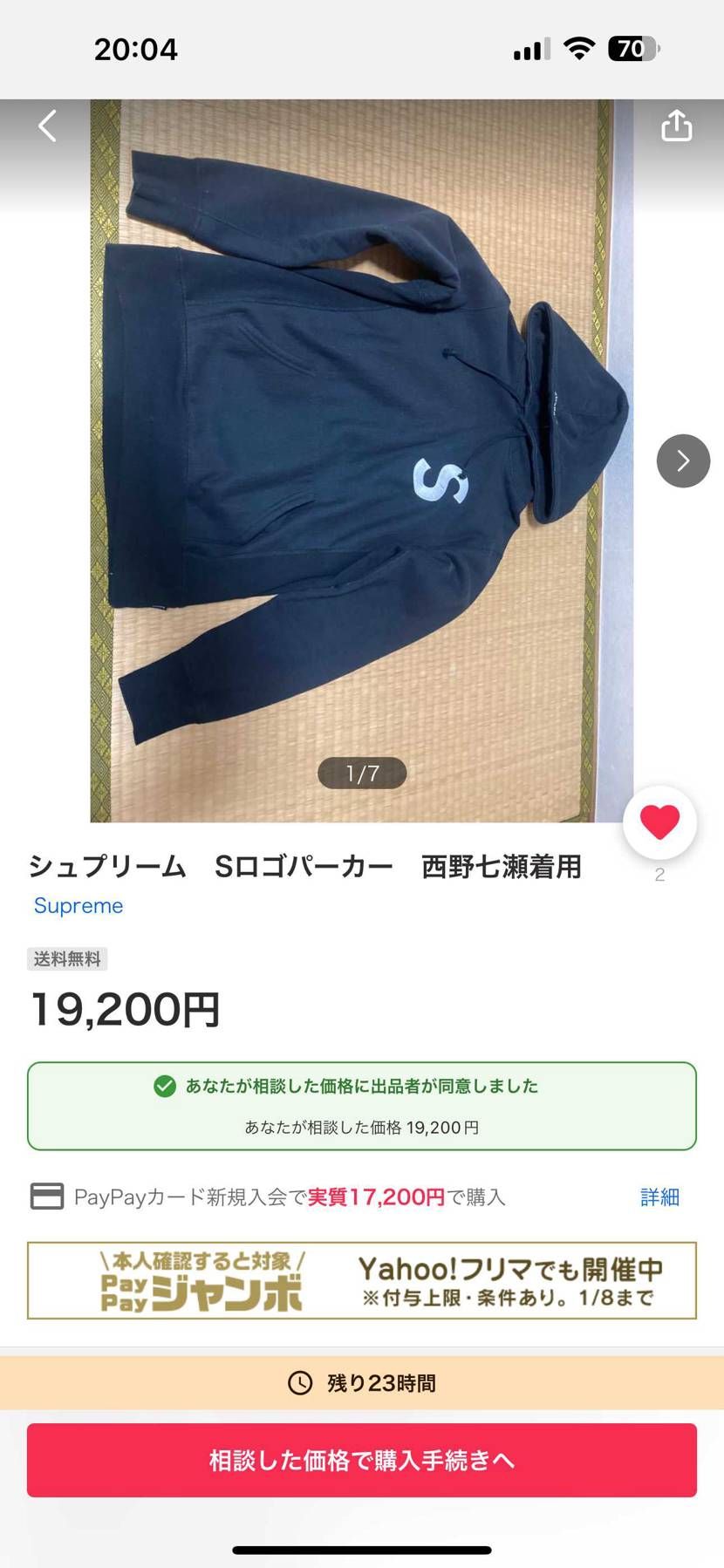Image resolution: width=724 pixels, height=1568 pixels.
Task: Tap the hoodie product photo
Action: point(362,436)
